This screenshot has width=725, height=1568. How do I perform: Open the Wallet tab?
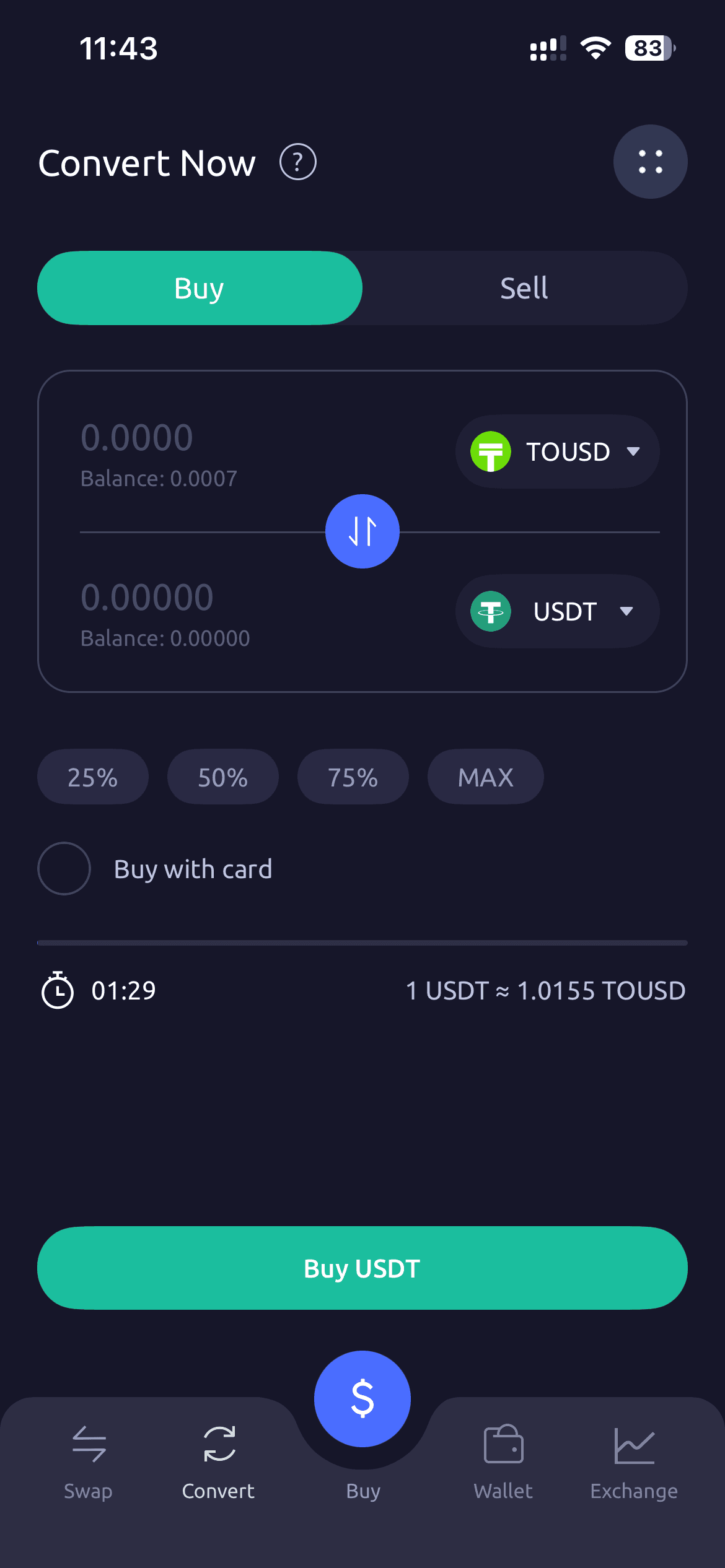[503, 1461]
